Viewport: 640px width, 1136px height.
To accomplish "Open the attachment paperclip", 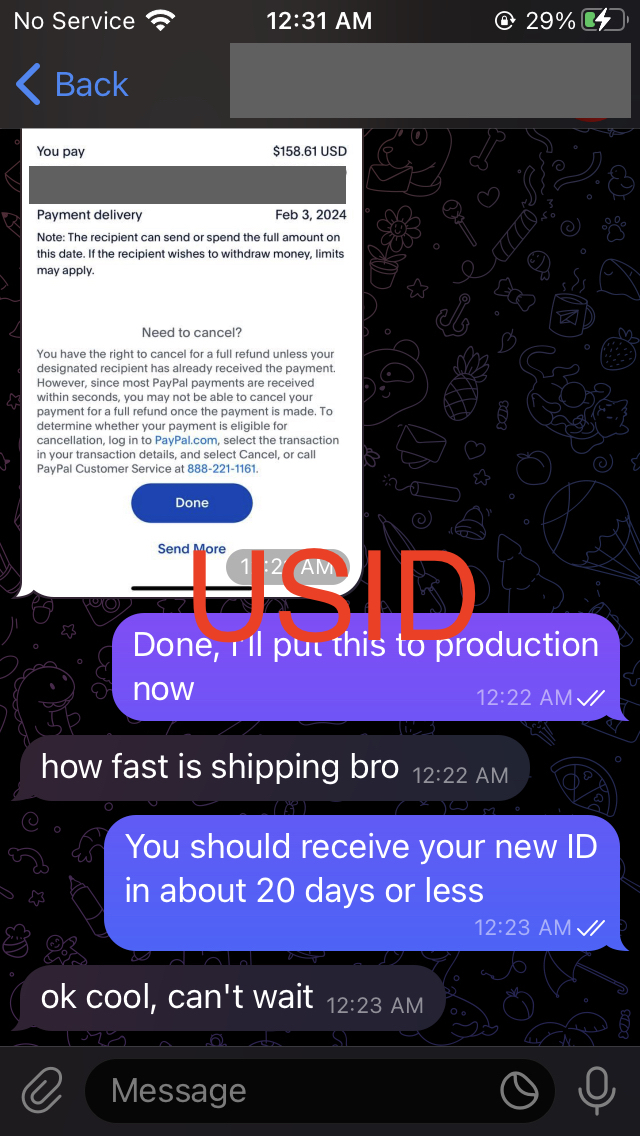I will pyautogui.click(x=43, y=1090).
